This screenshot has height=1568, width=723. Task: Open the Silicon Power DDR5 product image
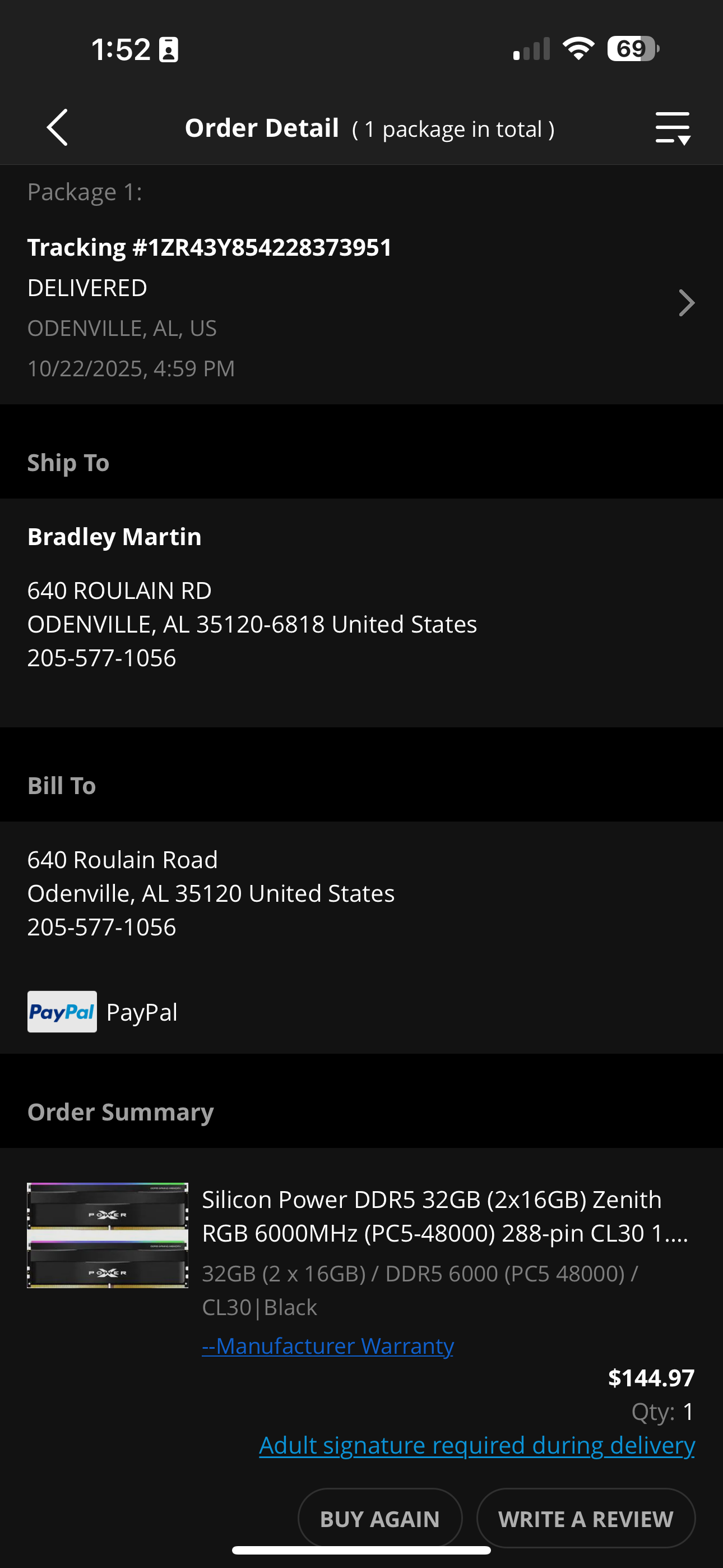pyautogui.click(x=108, y=1235)
